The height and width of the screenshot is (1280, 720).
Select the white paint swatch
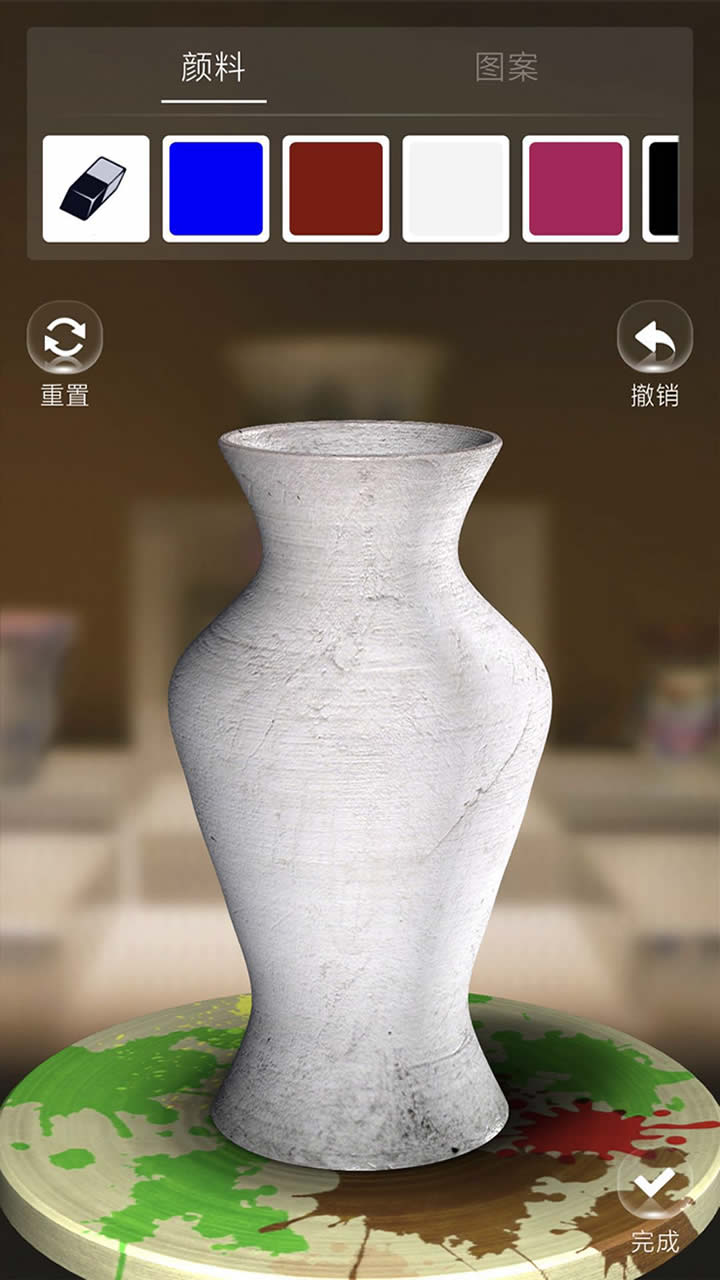tap(456, 189)
